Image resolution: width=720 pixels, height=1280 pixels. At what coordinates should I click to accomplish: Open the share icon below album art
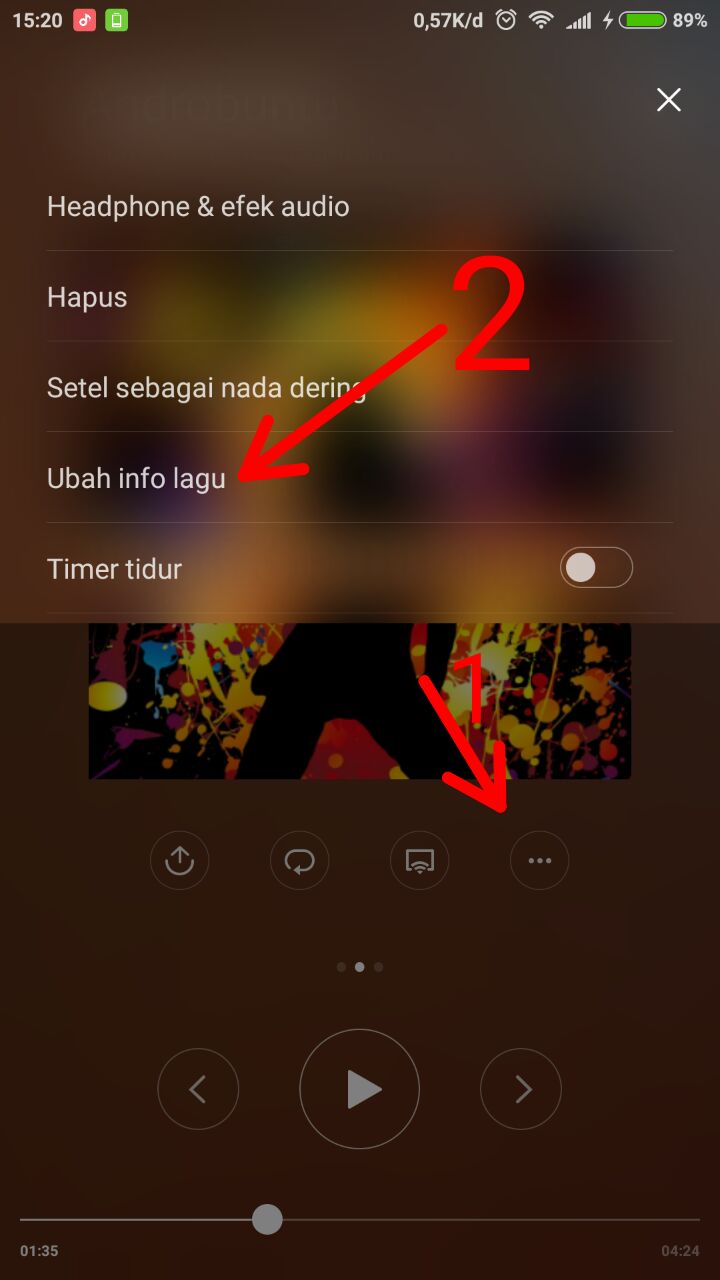179,860
